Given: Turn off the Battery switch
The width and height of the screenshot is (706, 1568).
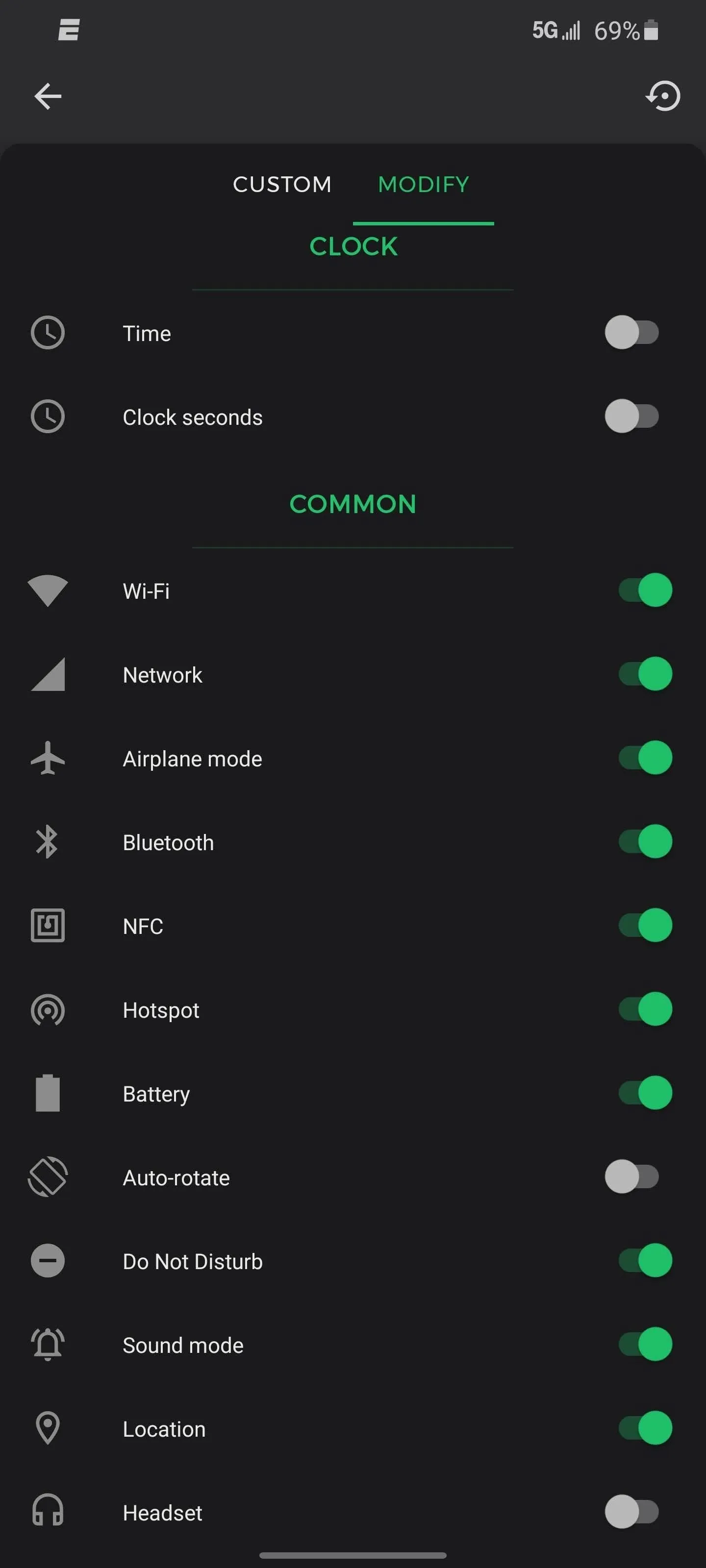Looking at the screenshot, I should (x=645, y=1094).
